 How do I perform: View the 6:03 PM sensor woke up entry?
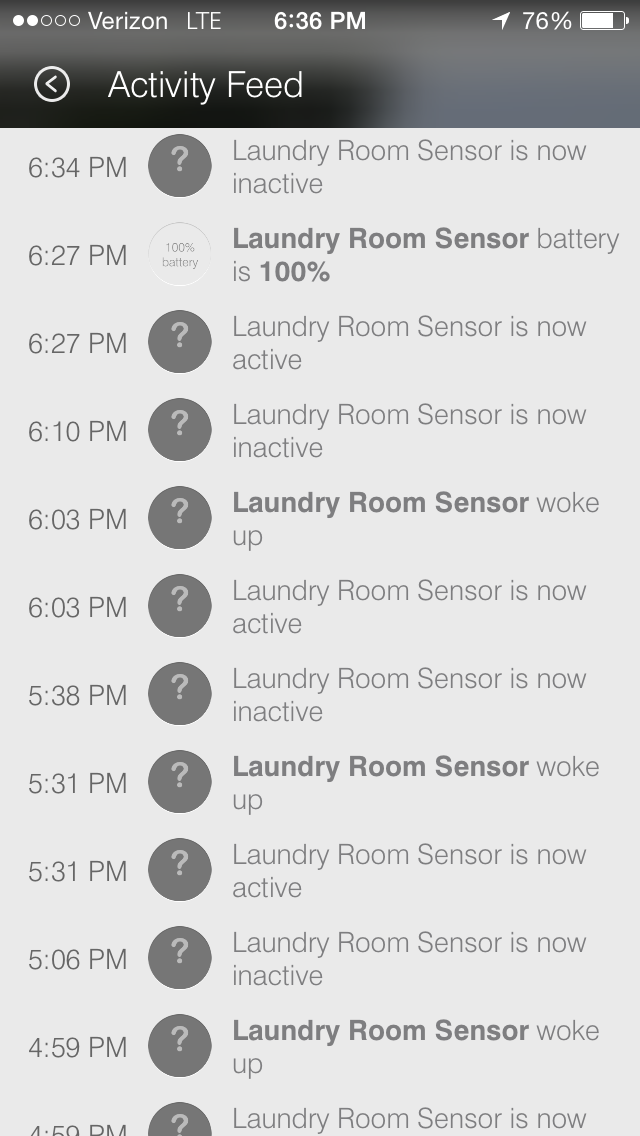[x=320, y=519]
